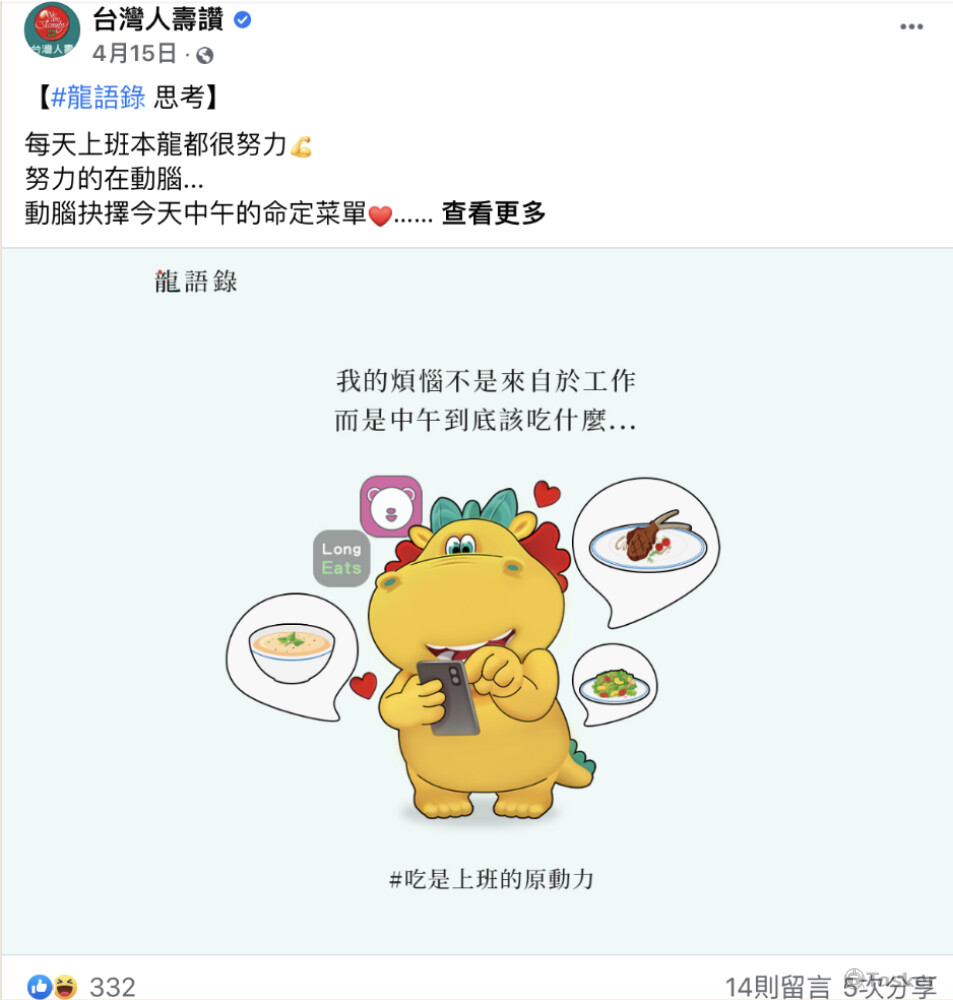View the 5次分享 shares list
The image size is (953, 1000).
click(890, 987)
